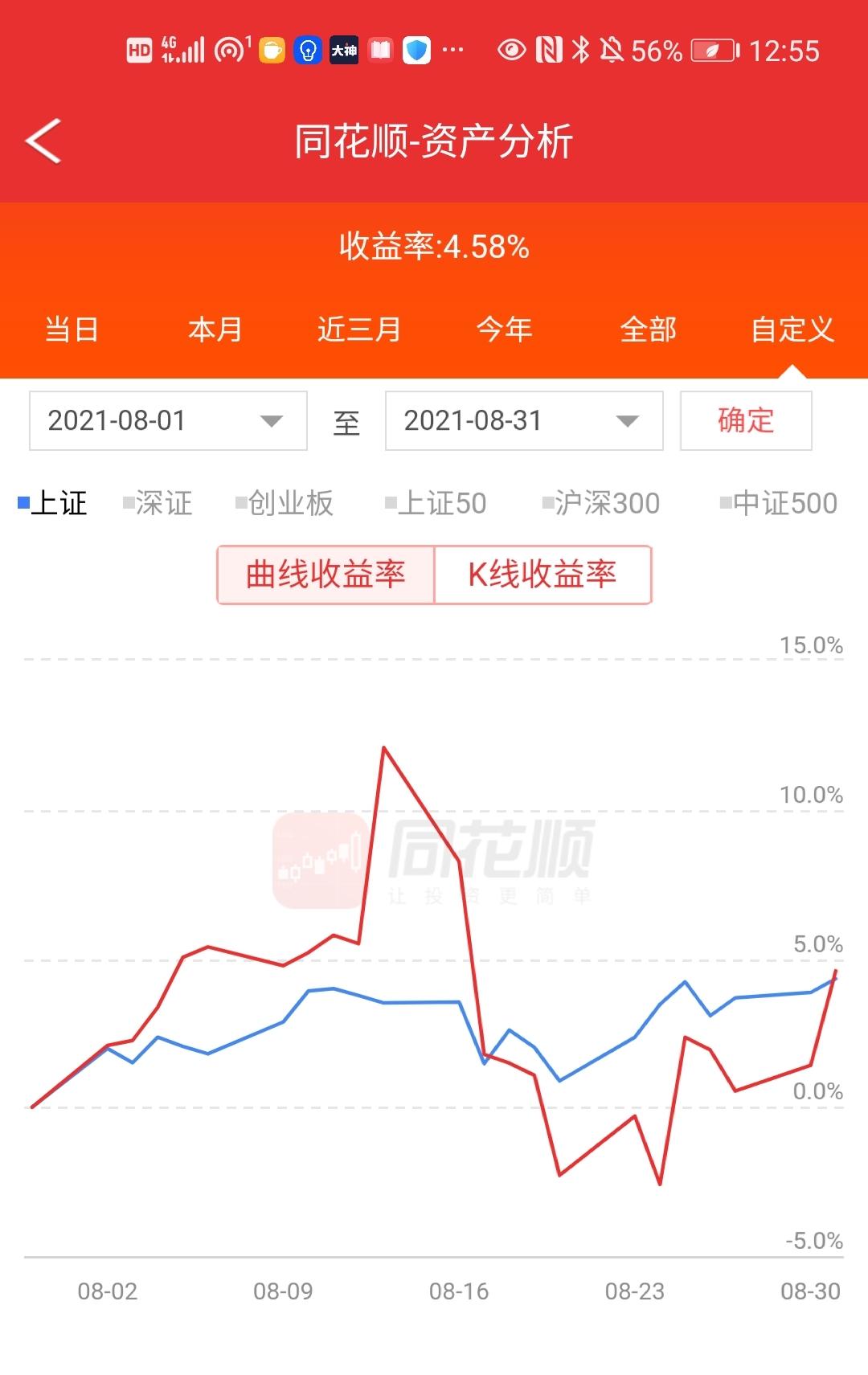Select the 自定义 custom range tab

click(x=792, y=329)
